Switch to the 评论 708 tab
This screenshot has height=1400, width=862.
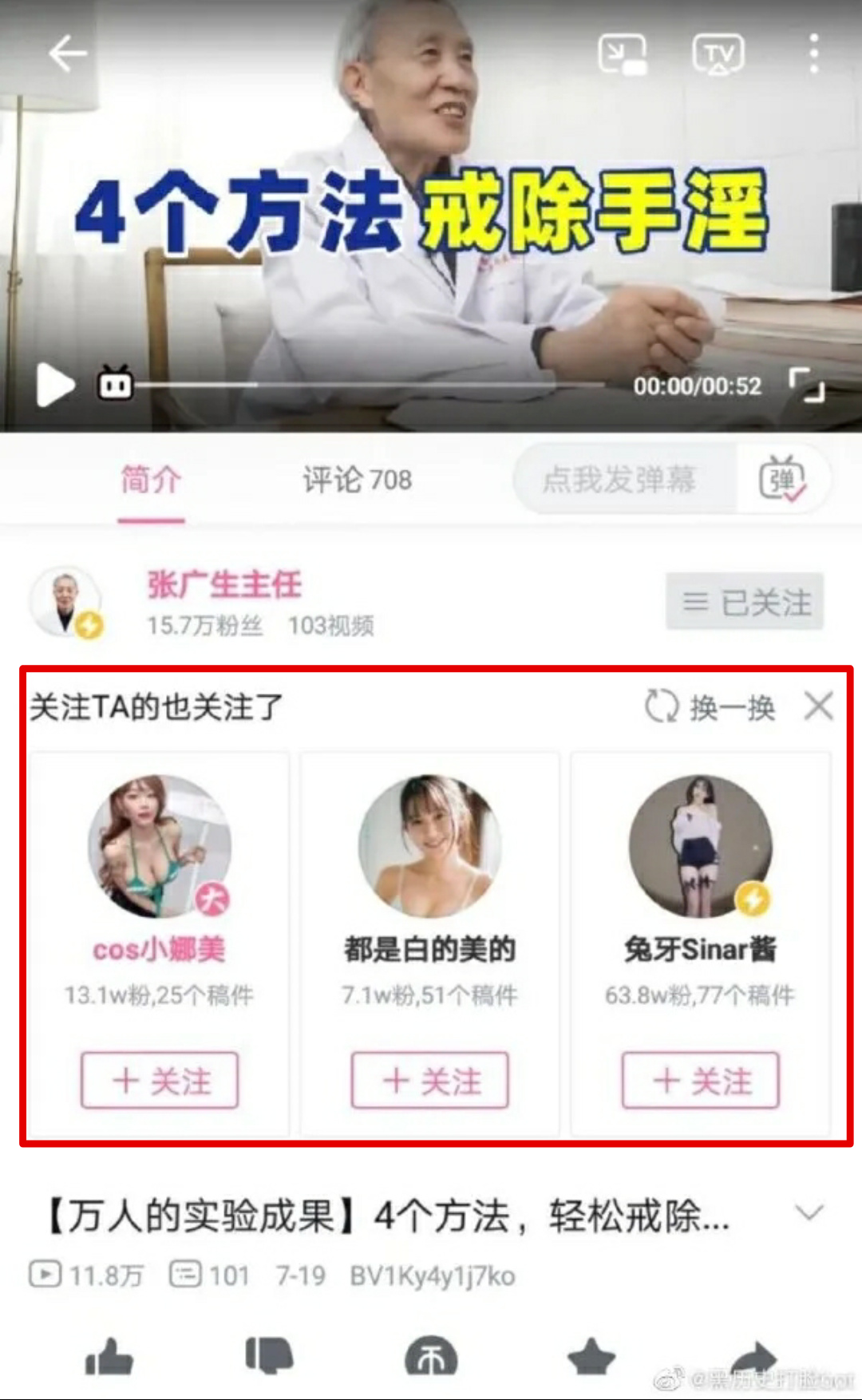pos(357,480)
